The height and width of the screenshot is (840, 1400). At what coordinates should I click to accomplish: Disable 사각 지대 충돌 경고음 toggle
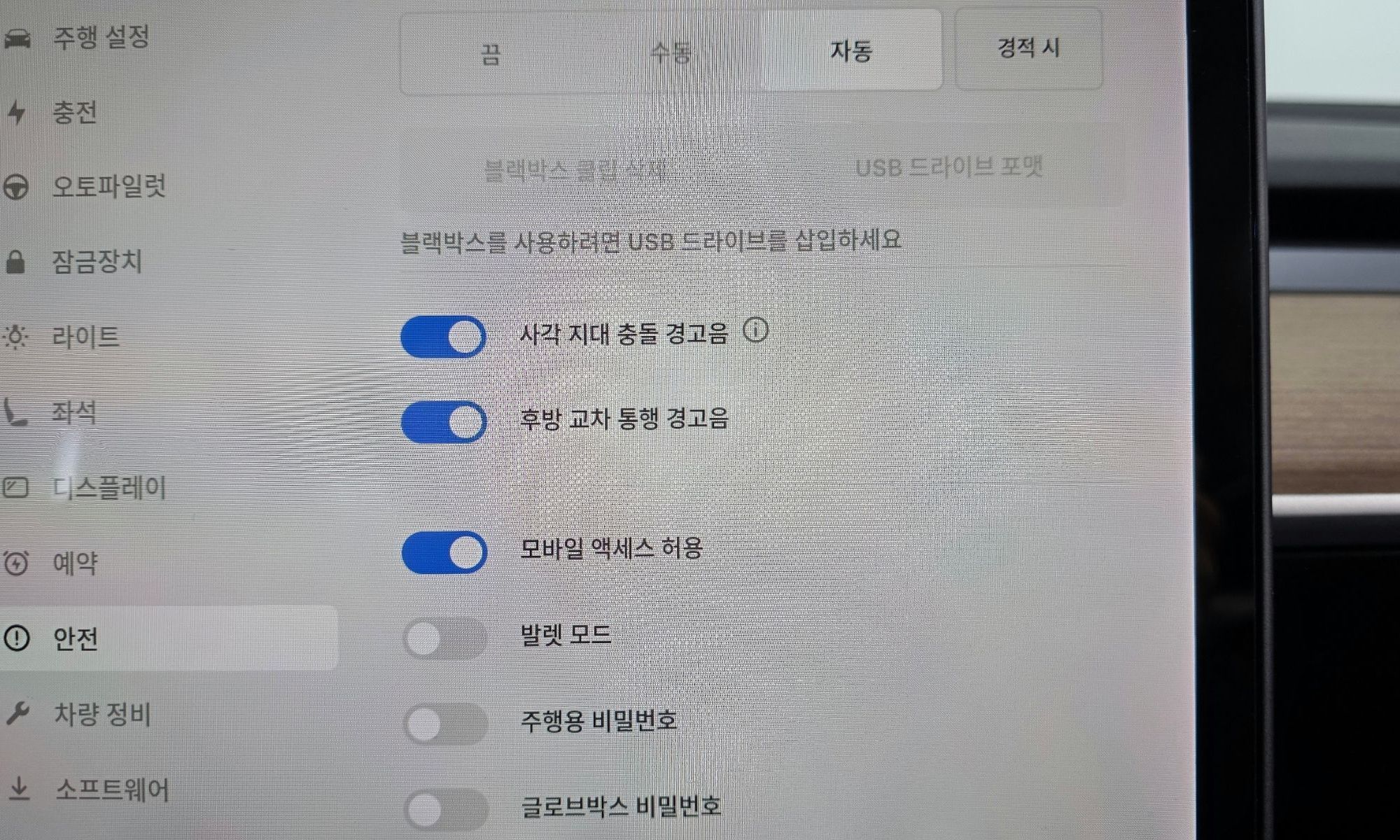[444, 337]
